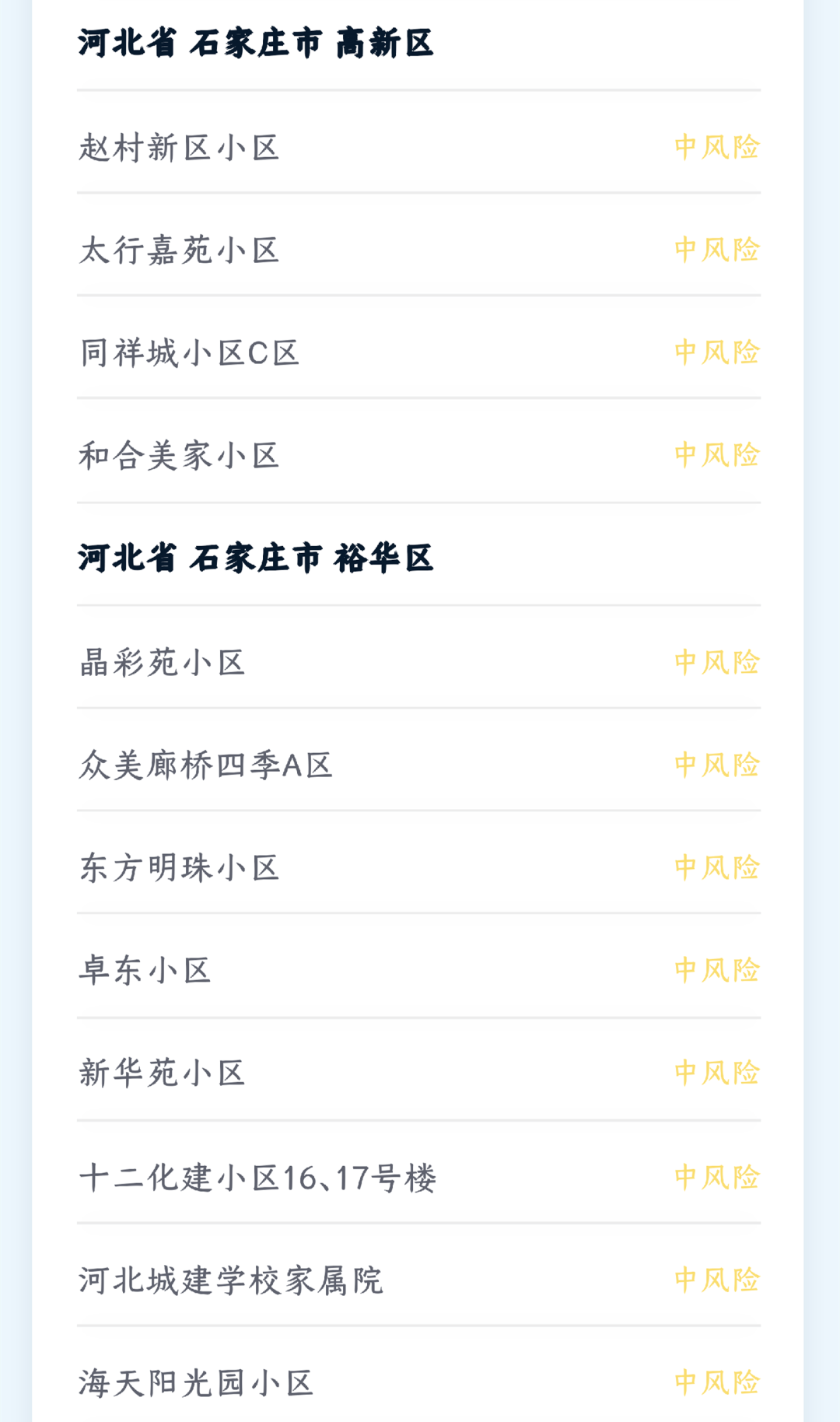Open details for 卓东小区
This screenshot has height=1422, width=840.
(x=146, y=969)
